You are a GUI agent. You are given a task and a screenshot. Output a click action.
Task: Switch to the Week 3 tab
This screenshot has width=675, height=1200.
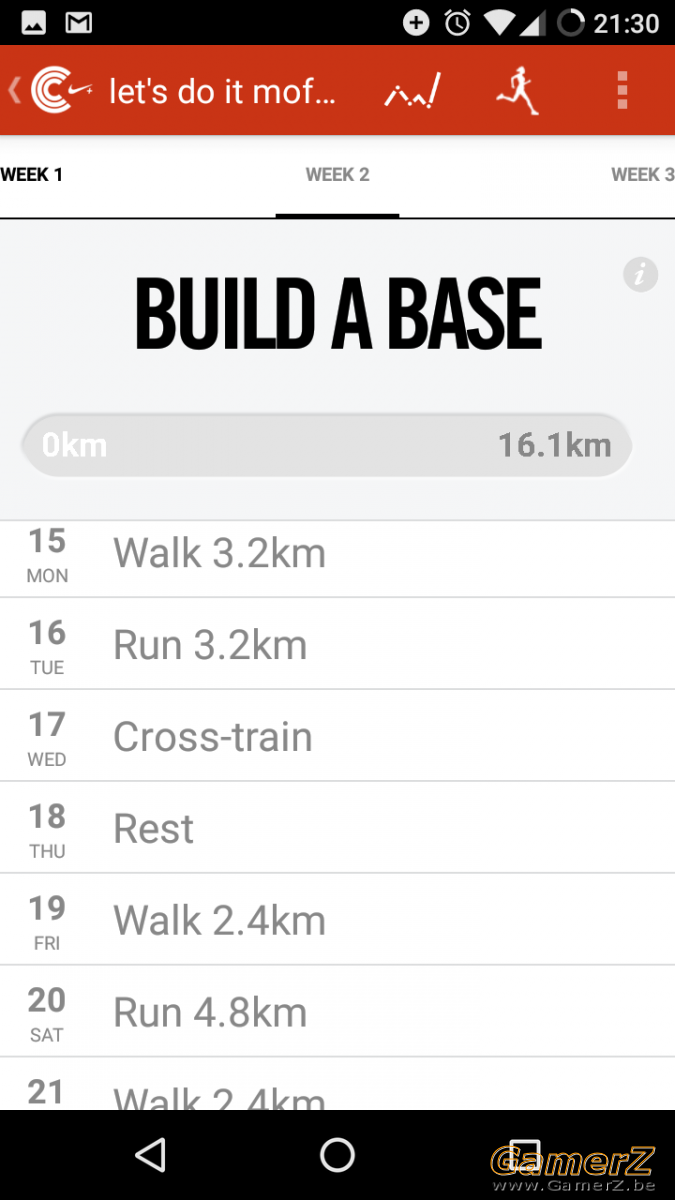pyautogui.click(x=642, y=175)
